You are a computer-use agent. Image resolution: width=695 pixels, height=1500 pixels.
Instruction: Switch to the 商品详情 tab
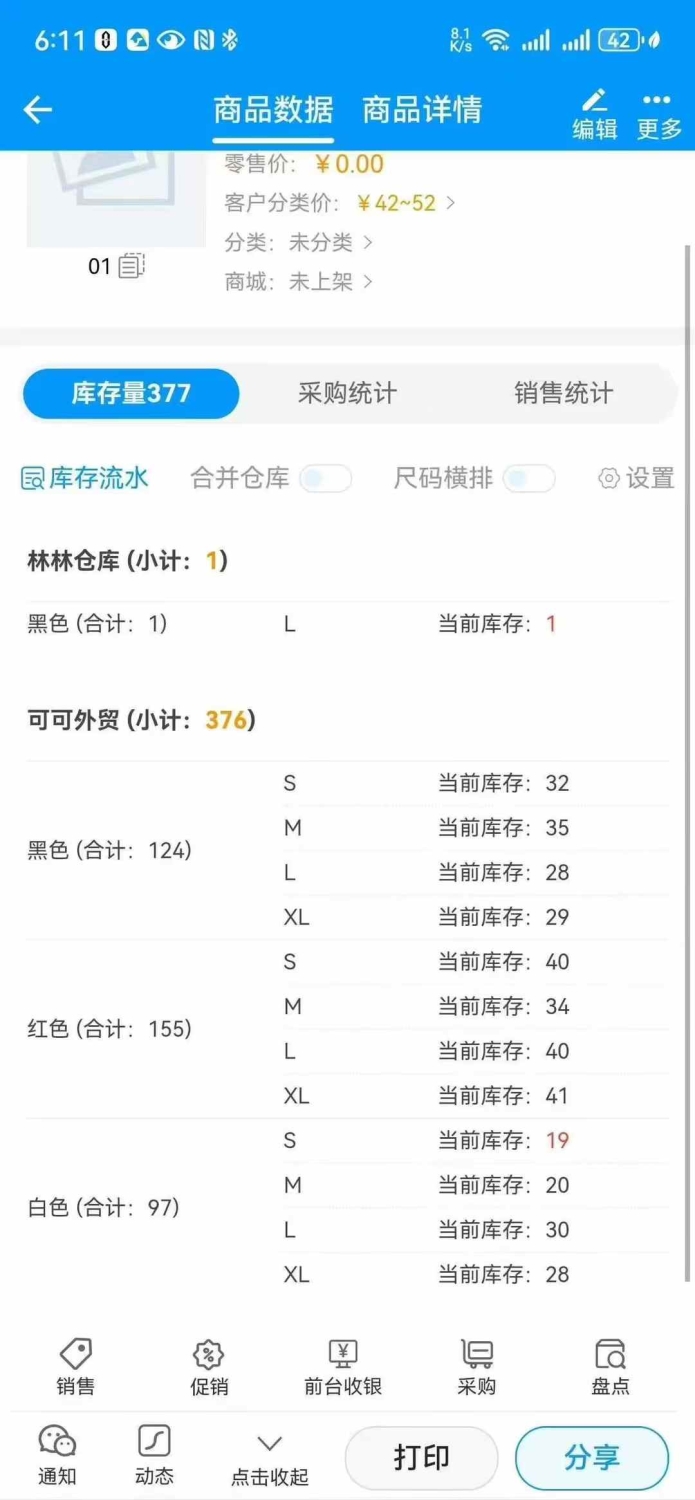[x=422, y=109]
